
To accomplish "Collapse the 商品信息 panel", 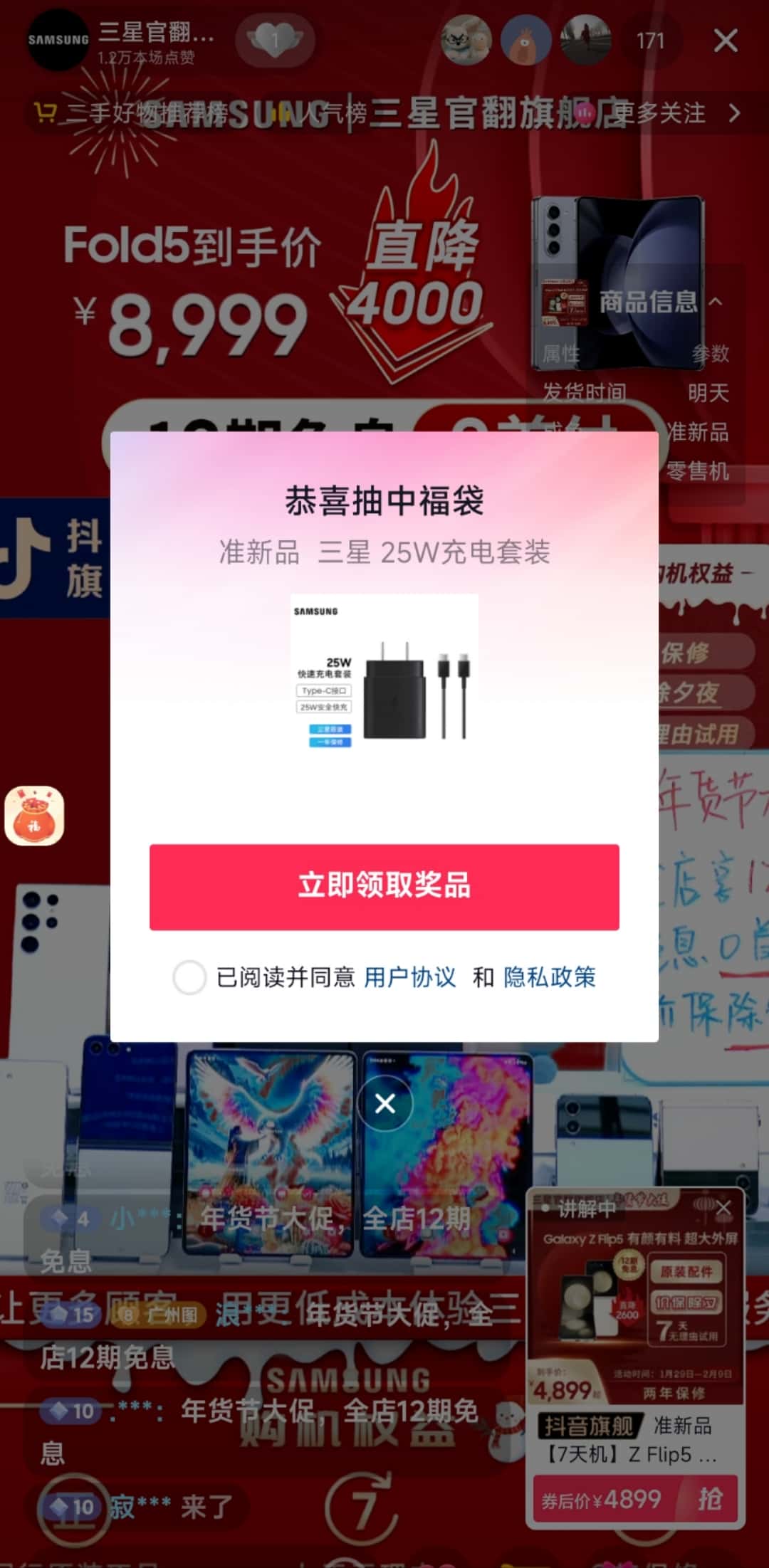I will (715, 302).
